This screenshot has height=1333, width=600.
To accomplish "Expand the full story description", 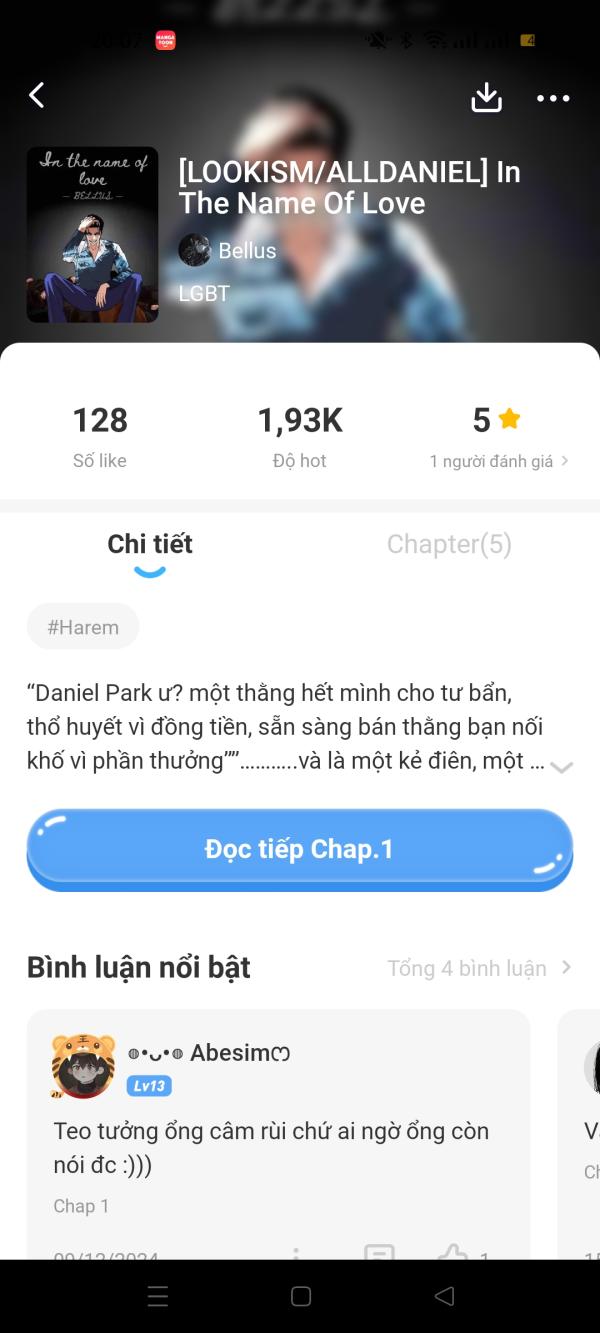I will (x=561, y=766).
